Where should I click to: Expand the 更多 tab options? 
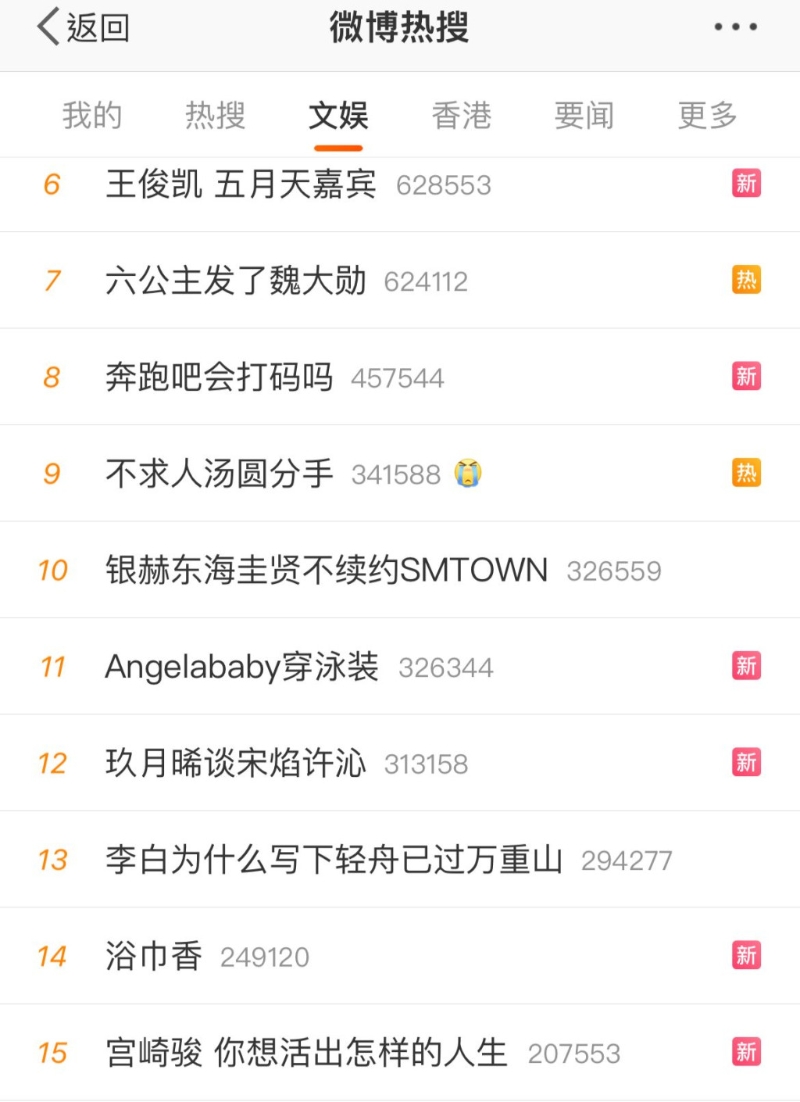click(x=707, y=116)
